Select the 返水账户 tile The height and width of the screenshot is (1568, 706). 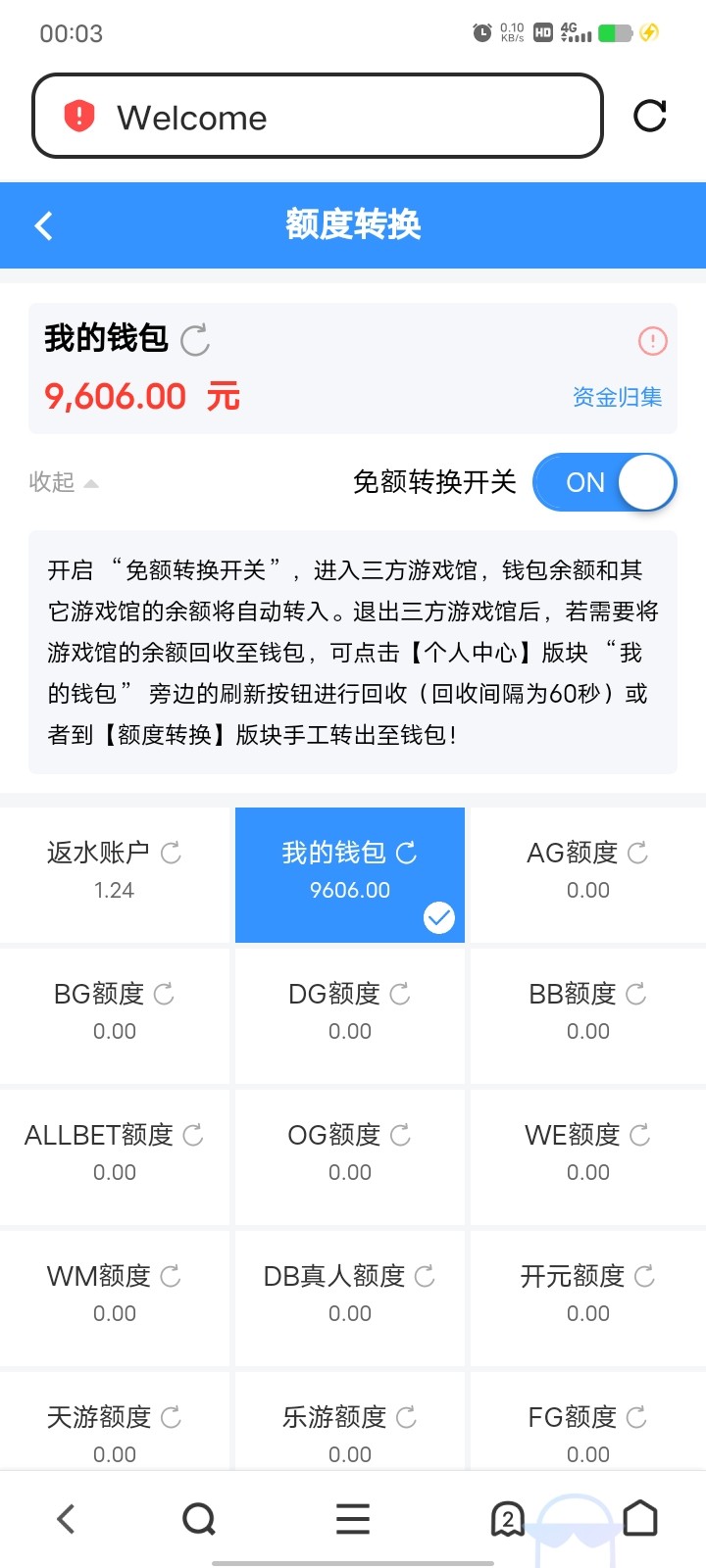tap(115, 872)
